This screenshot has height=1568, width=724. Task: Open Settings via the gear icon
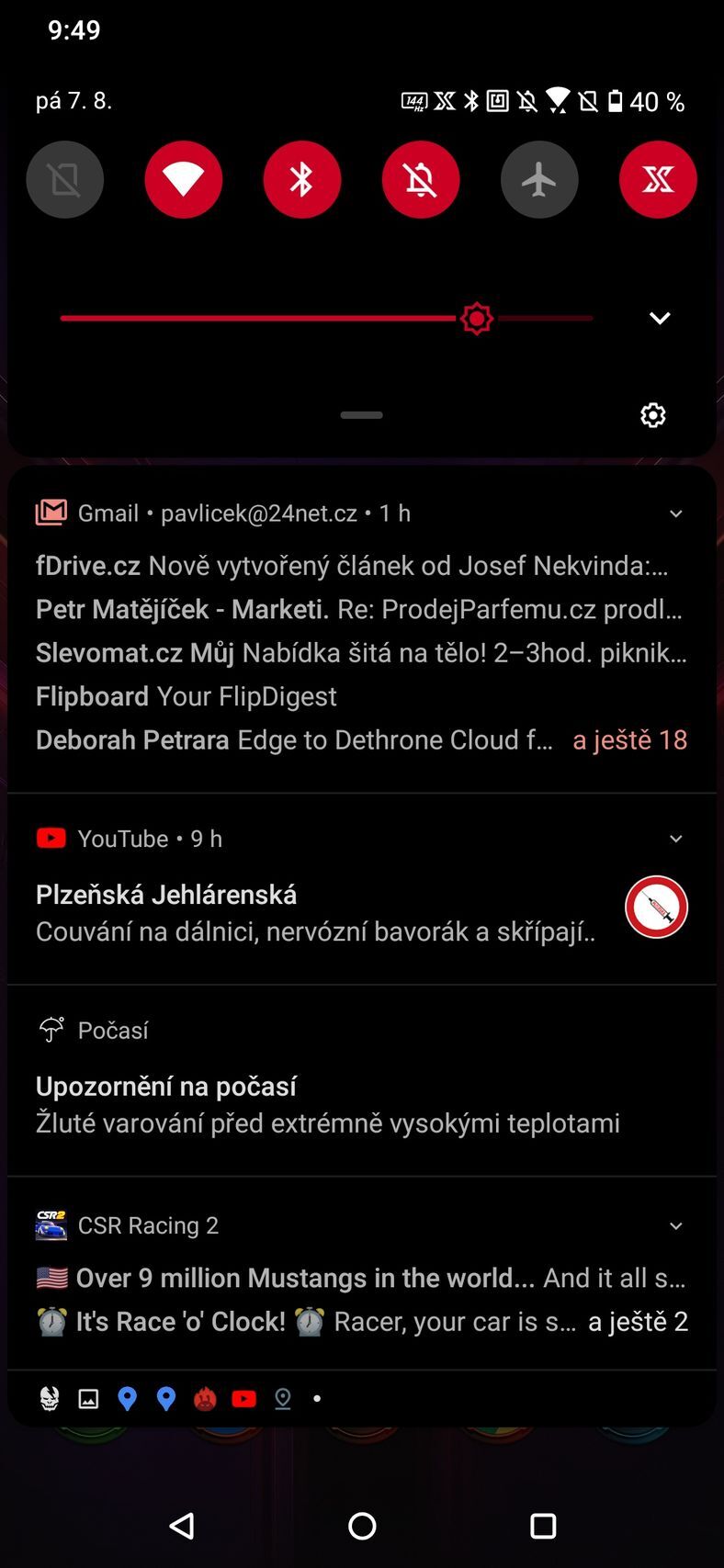[x=651, y=415]
